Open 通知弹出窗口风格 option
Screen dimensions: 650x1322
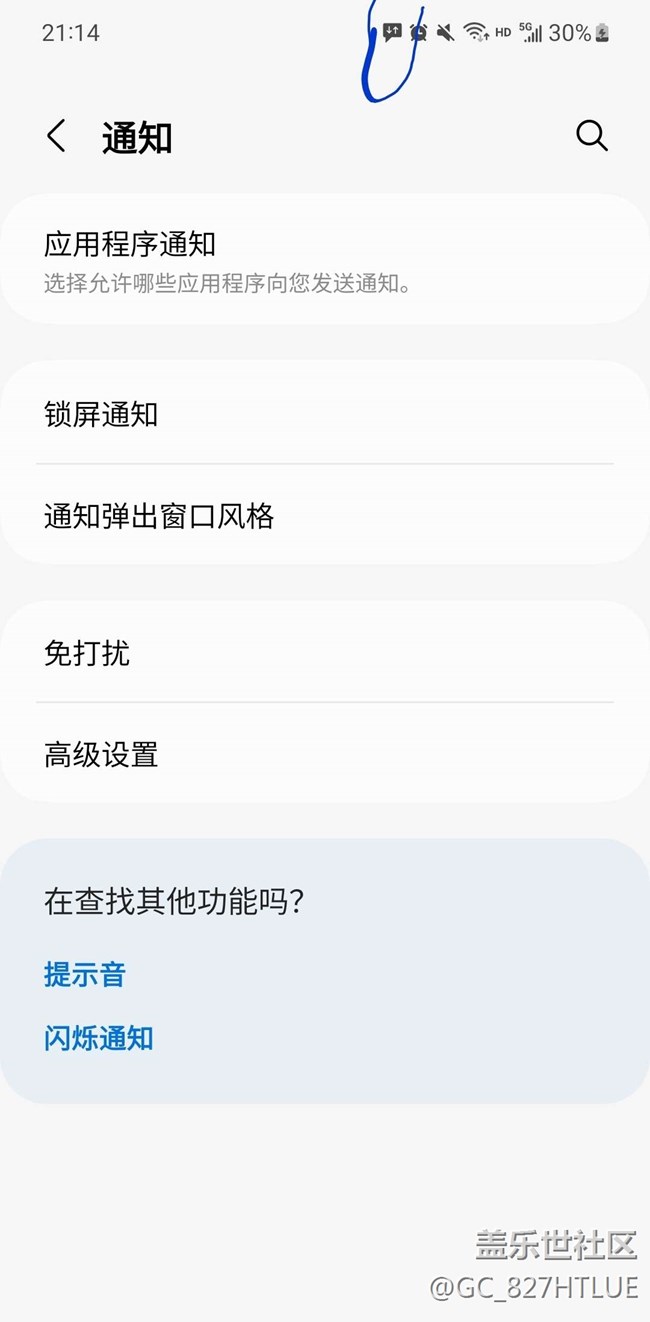pyautogui.click(x=325, y=516)
